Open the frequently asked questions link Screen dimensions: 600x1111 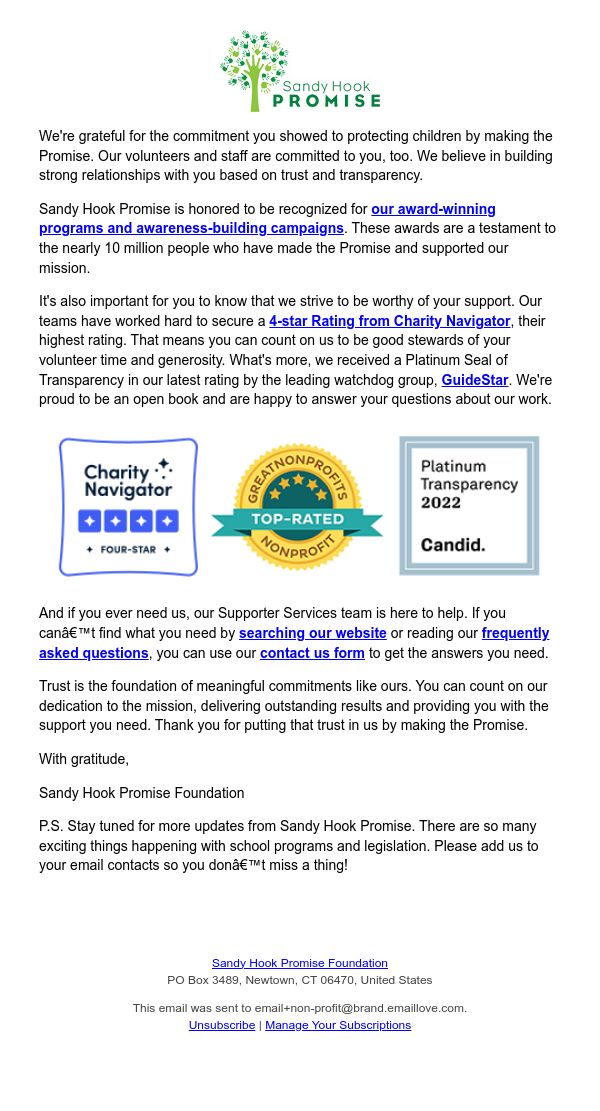(94, 653)
